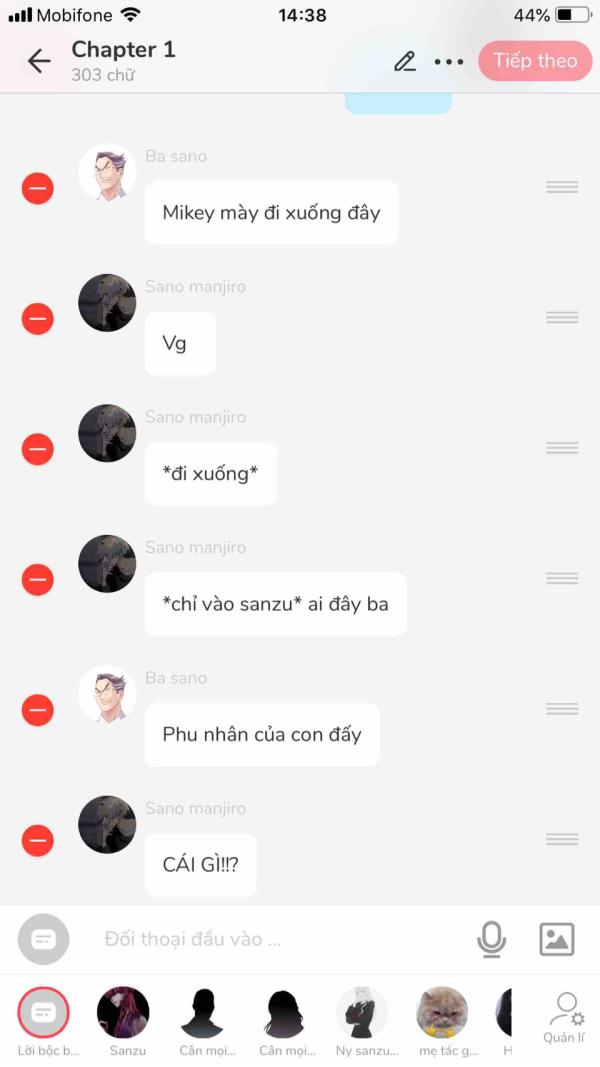Open the "*chỉ vào sanzu* ai đây ba" bubble

click(275, 604)
